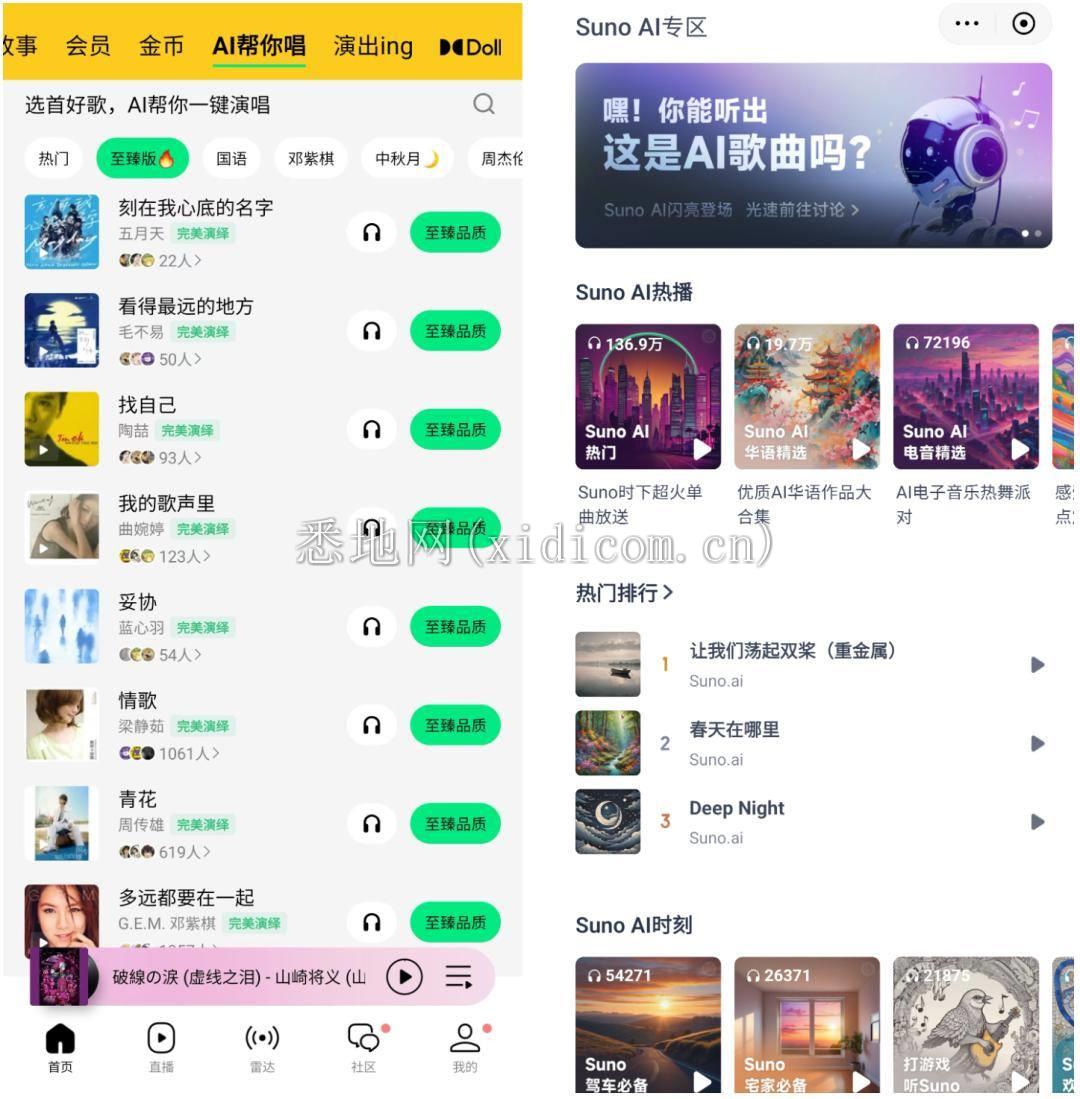Screen dimensions: 1080x1099
Task: Tap 至臻品质 for 情歌
Action: 455,725
